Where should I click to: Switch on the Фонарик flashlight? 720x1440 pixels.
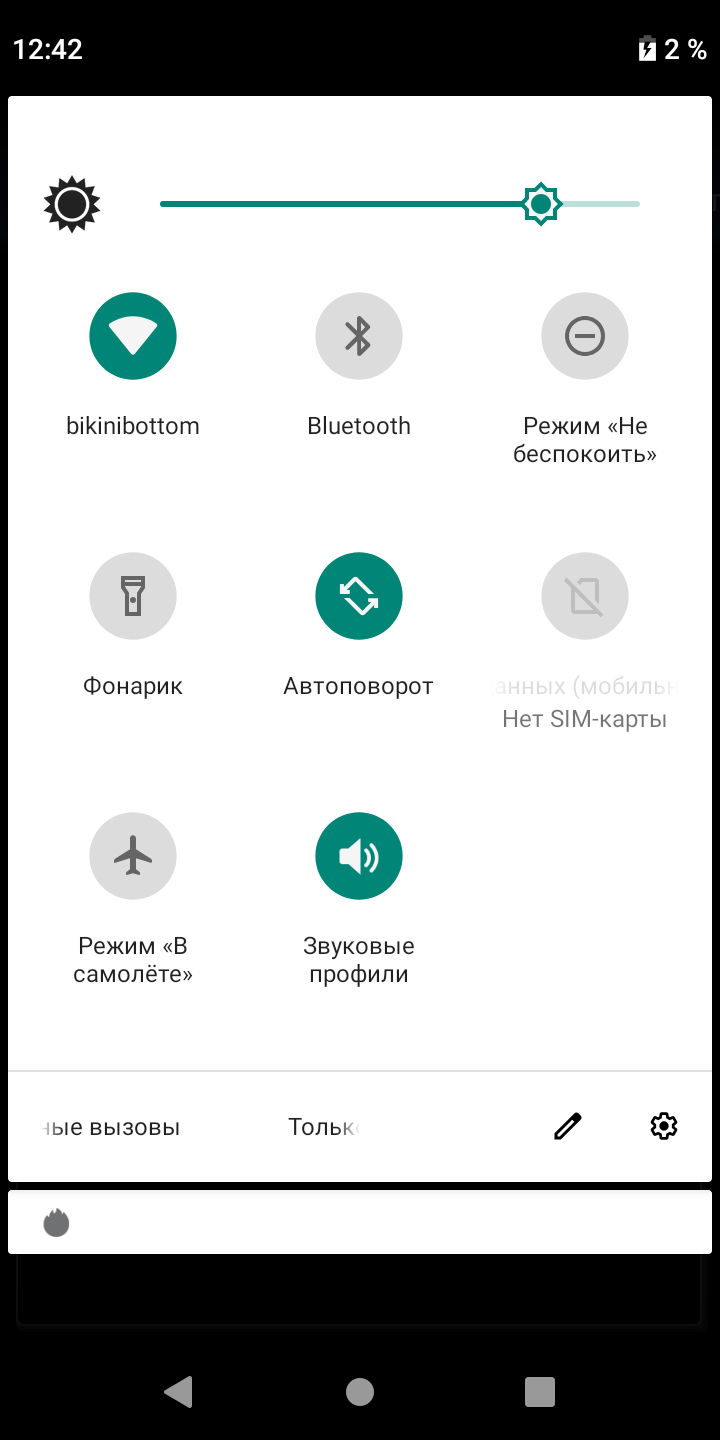pos(133,596)
